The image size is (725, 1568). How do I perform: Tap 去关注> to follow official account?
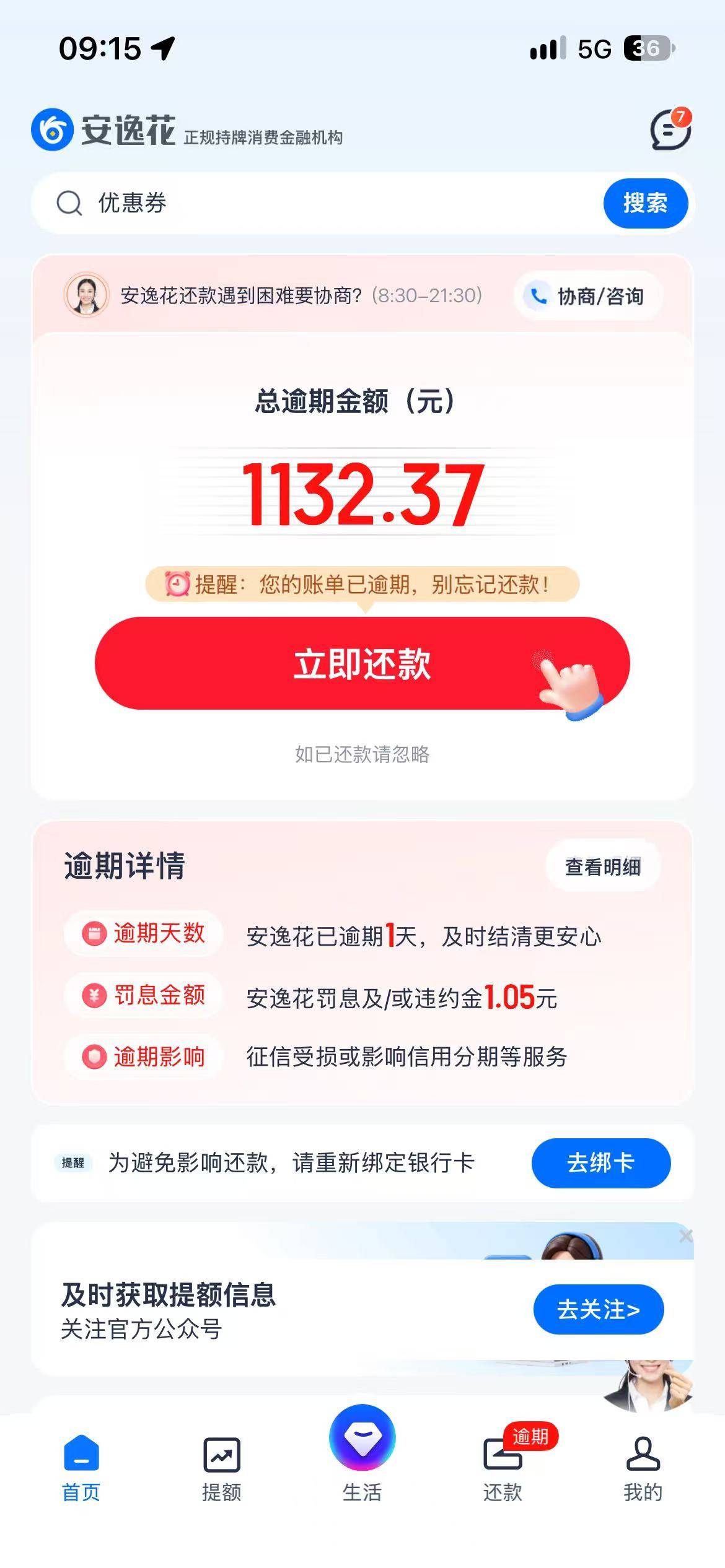coord(599,1310)
